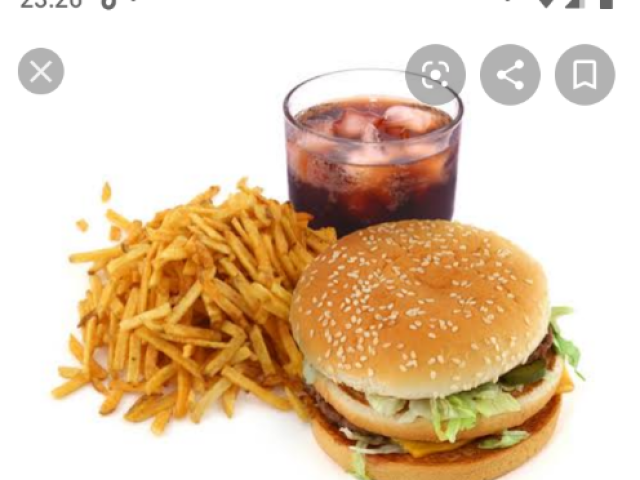Image resolution: width=640 pixels, height=480 pixels.
Task: Share this image
Action: coord(510,75)
